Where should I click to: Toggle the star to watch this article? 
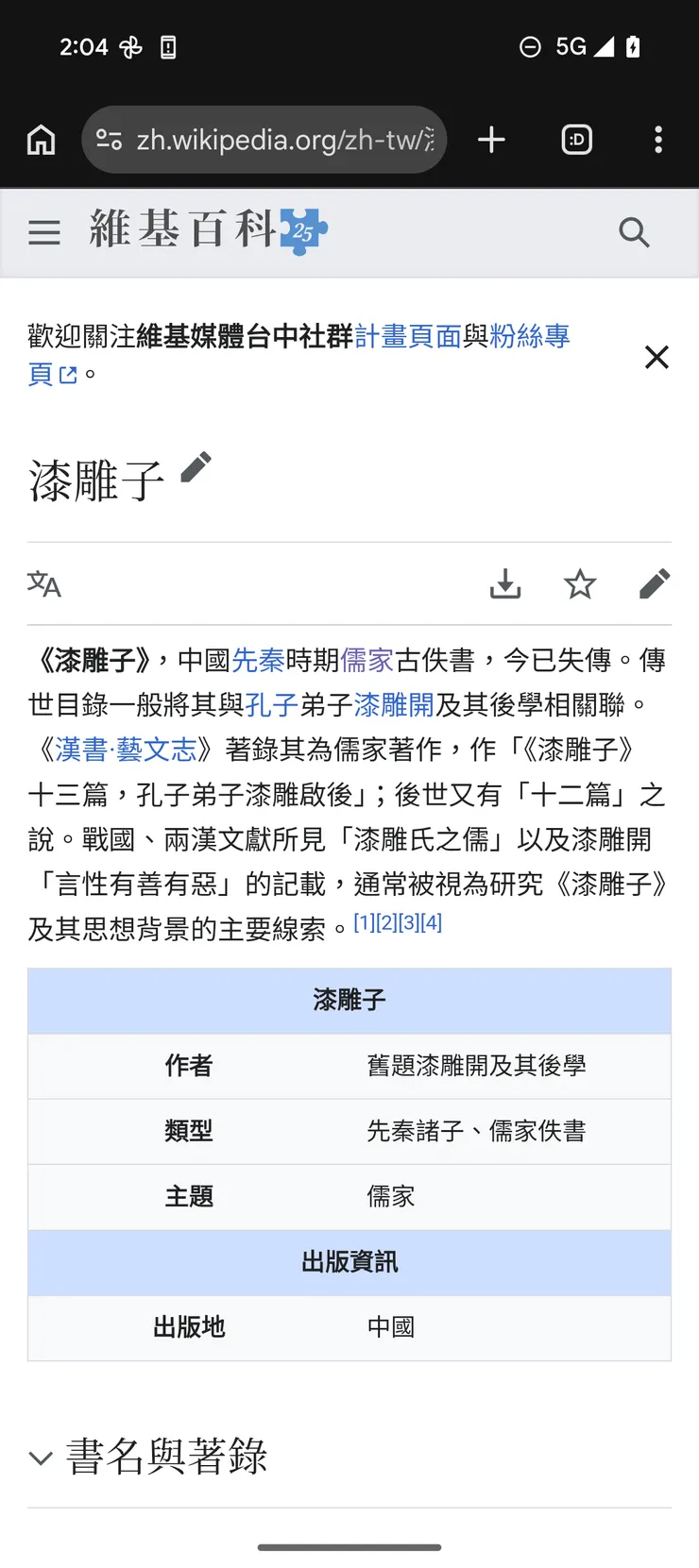tap(580, 583)
